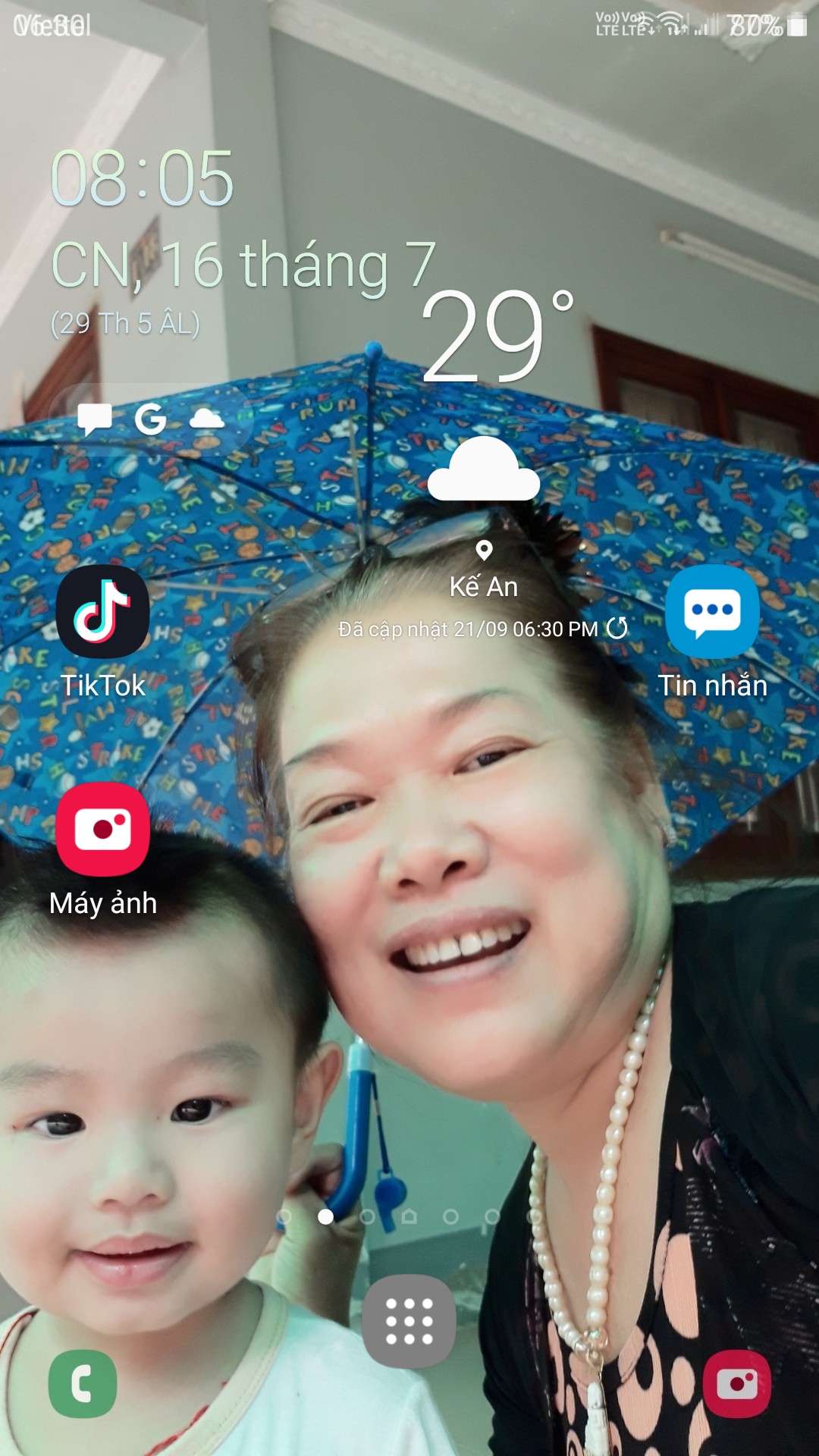Tap the 08:05 clock widget
The height and width of the screenshot is (1456, 819).
click(x=143, y=179)
